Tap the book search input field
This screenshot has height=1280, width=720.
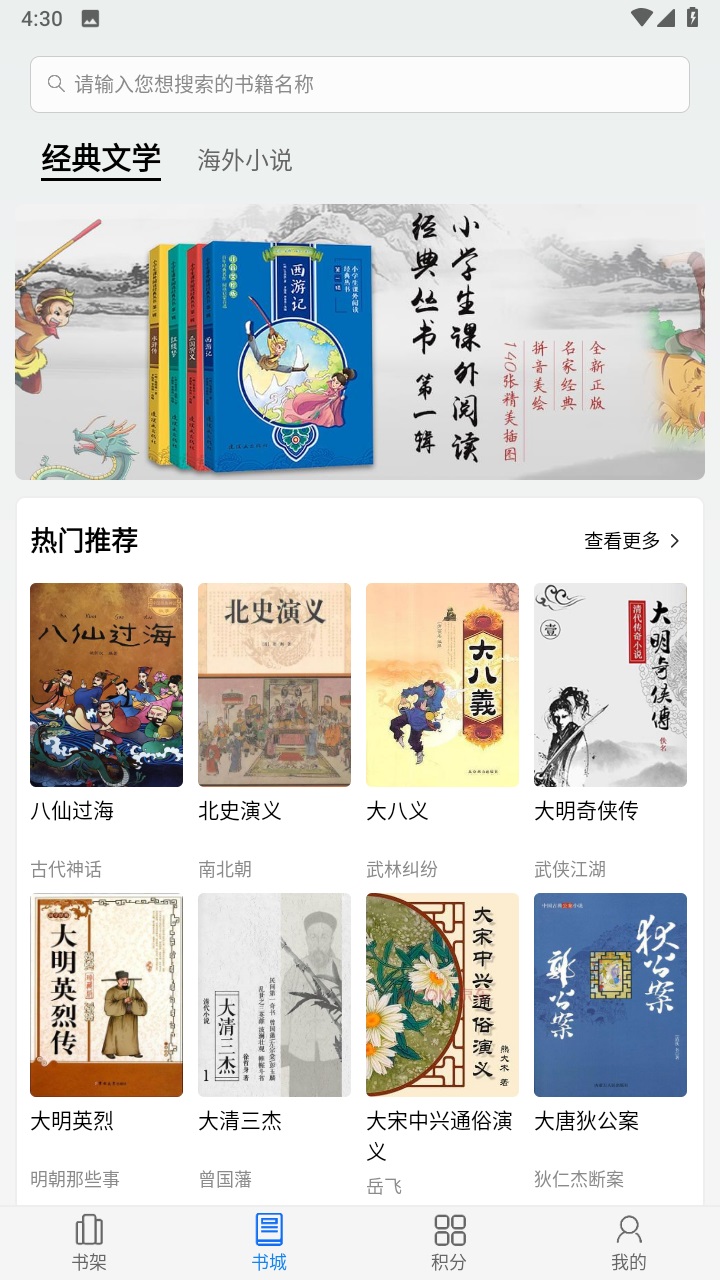tap(360, 85)
